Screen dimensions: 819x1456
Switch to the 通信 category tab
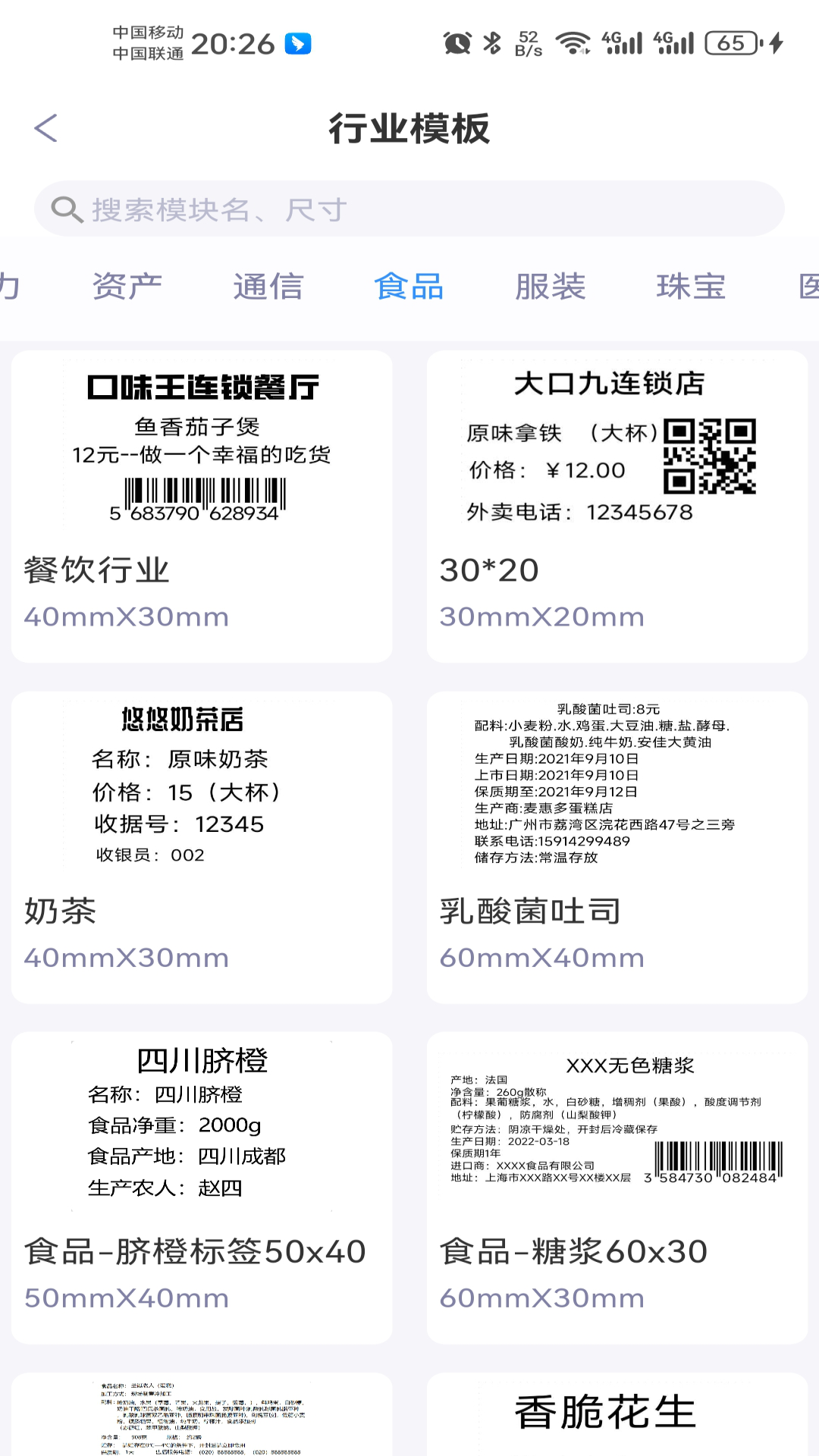point(268,287)
